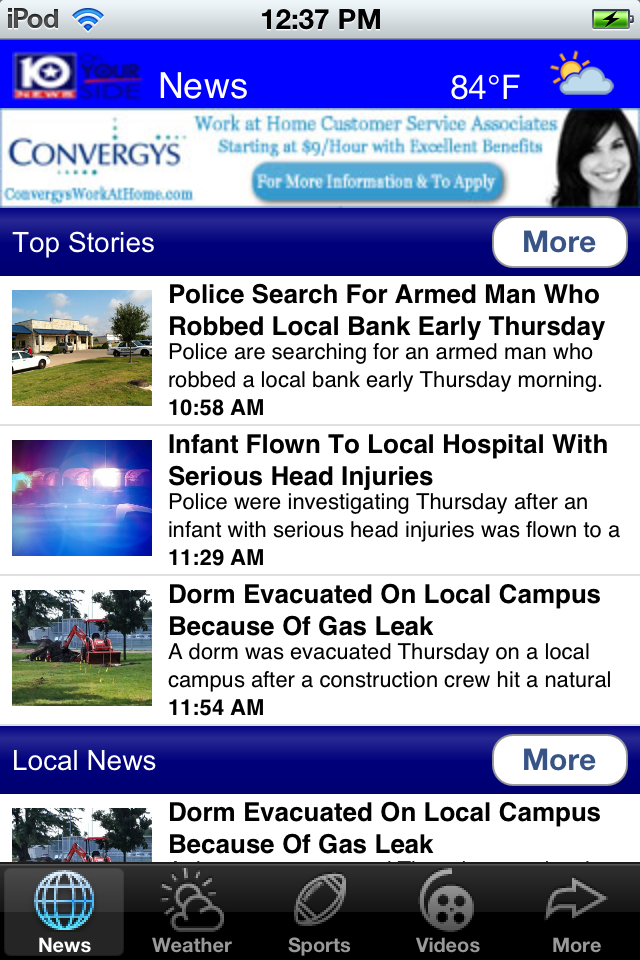The height and width of the screenshot is (960, 640).
Task: Tap More button beside Local News
Action: pyautogui.click(x=559, y=760)
